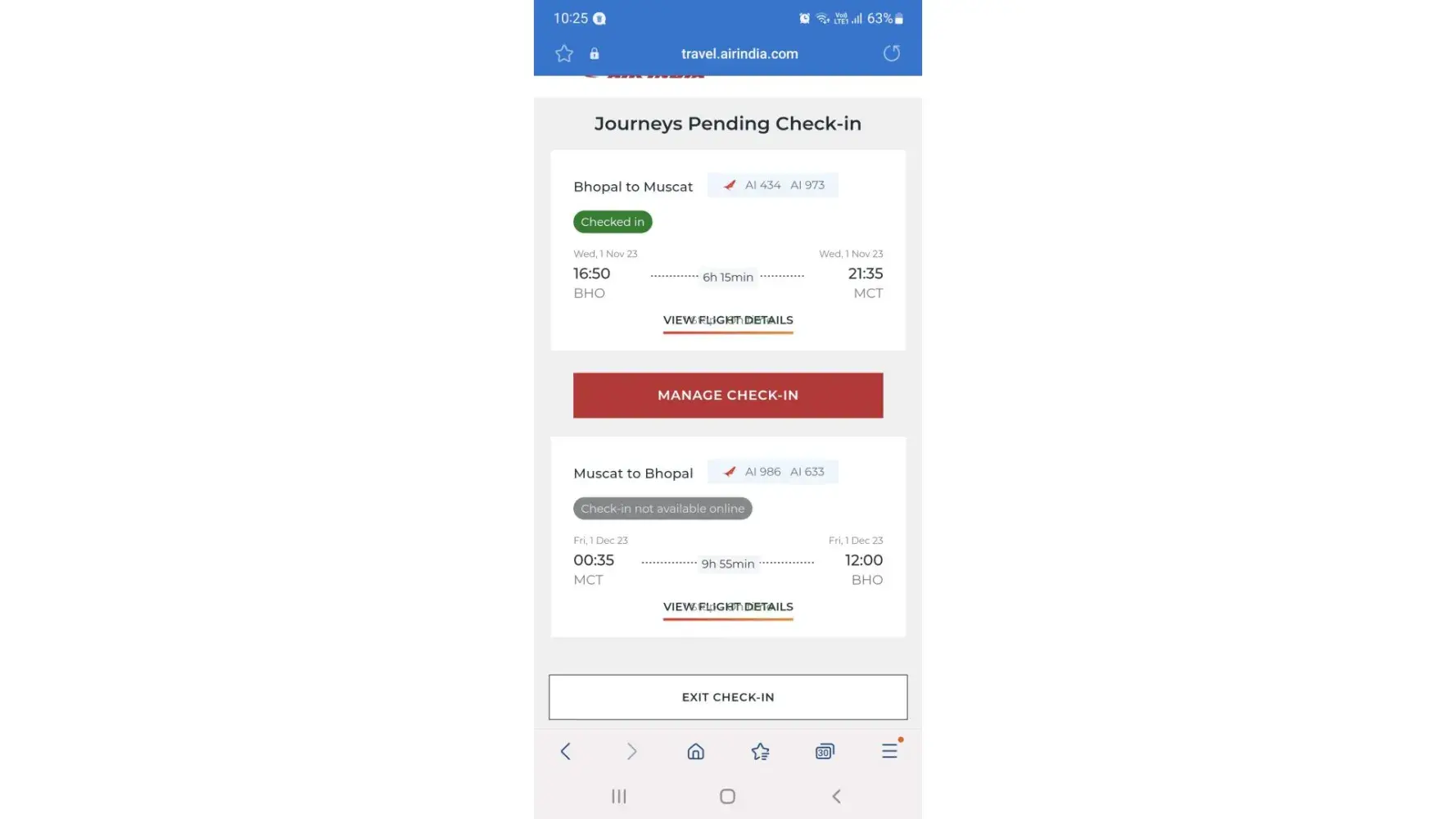Bookmark this page with the star icon
Screen dimensions: 1456x819
click(x=564, y=54)
